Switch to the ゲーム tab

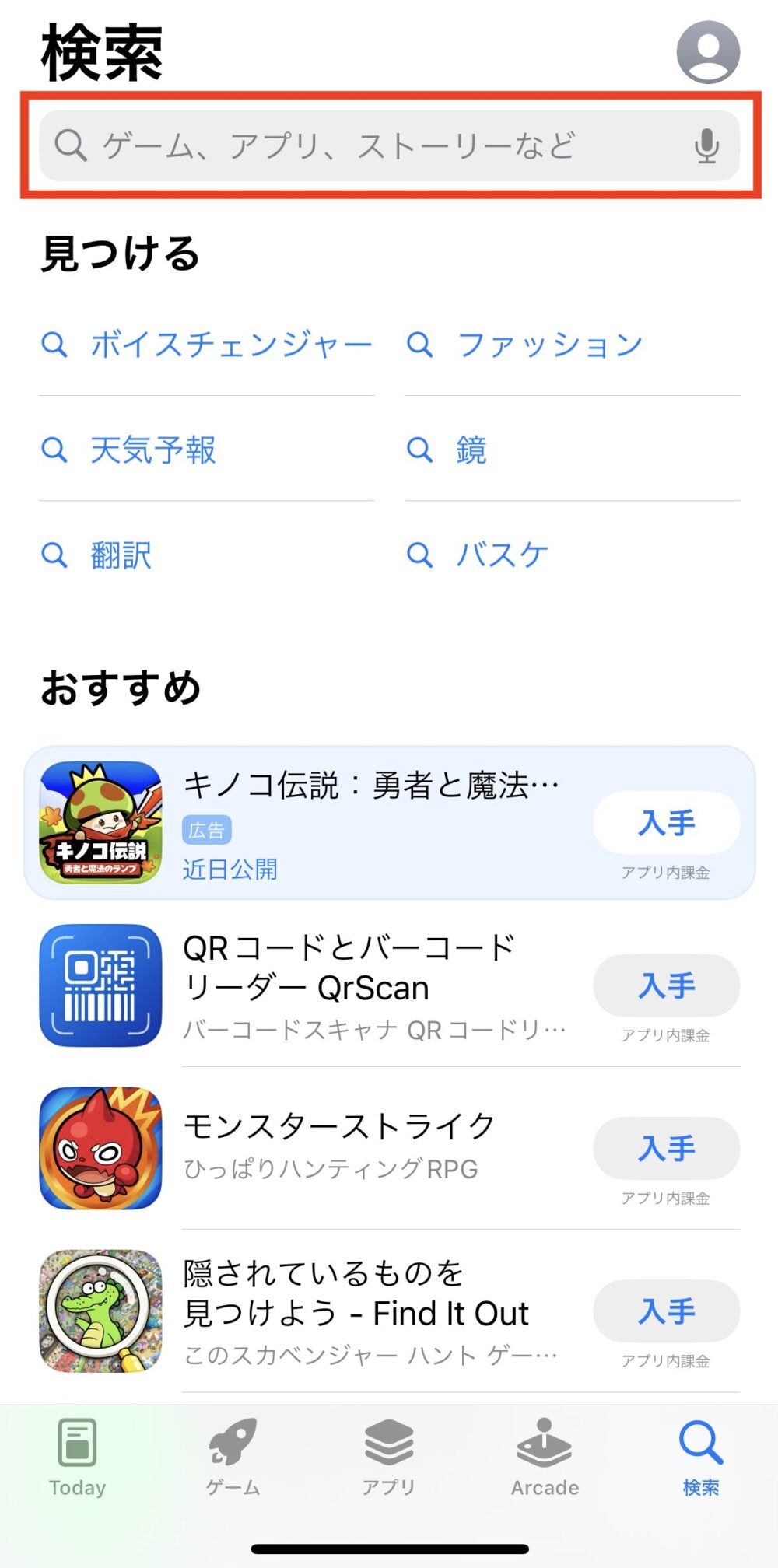point(233,1456)
